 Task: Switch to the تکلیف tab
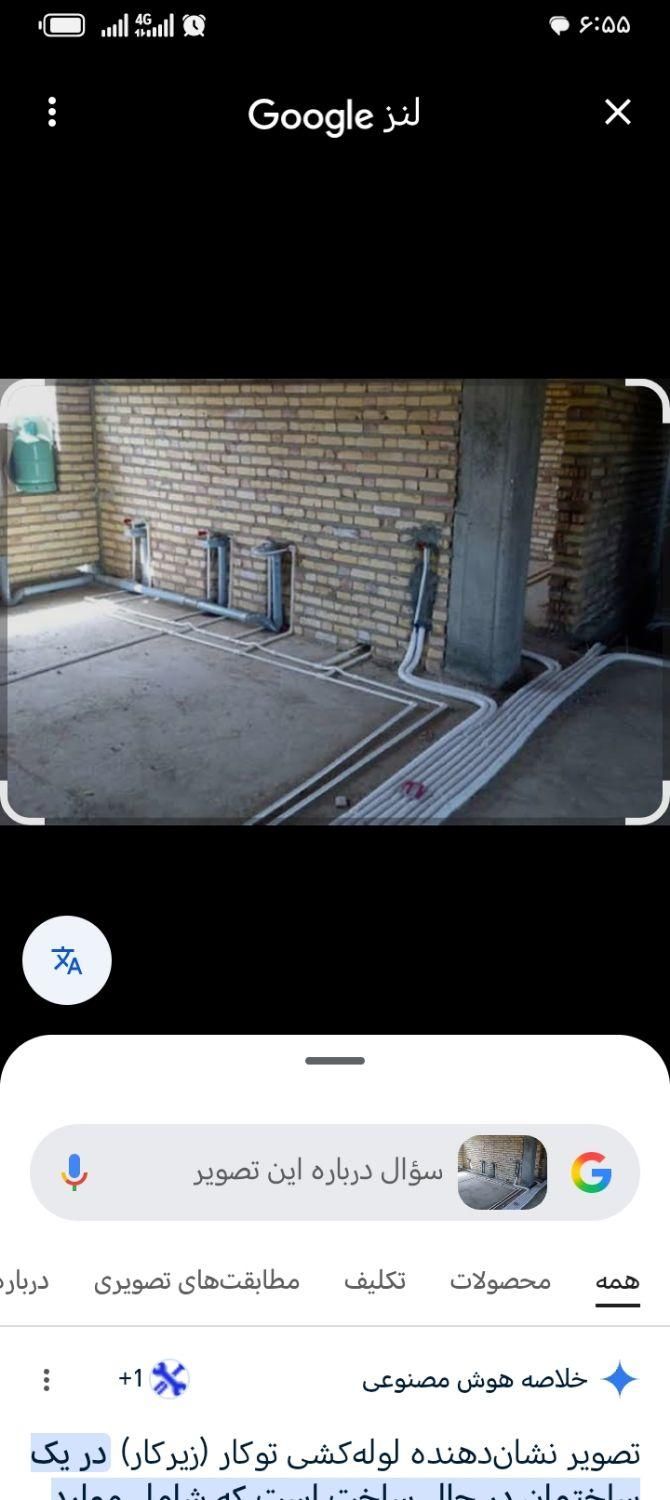tap(375, 1281)
